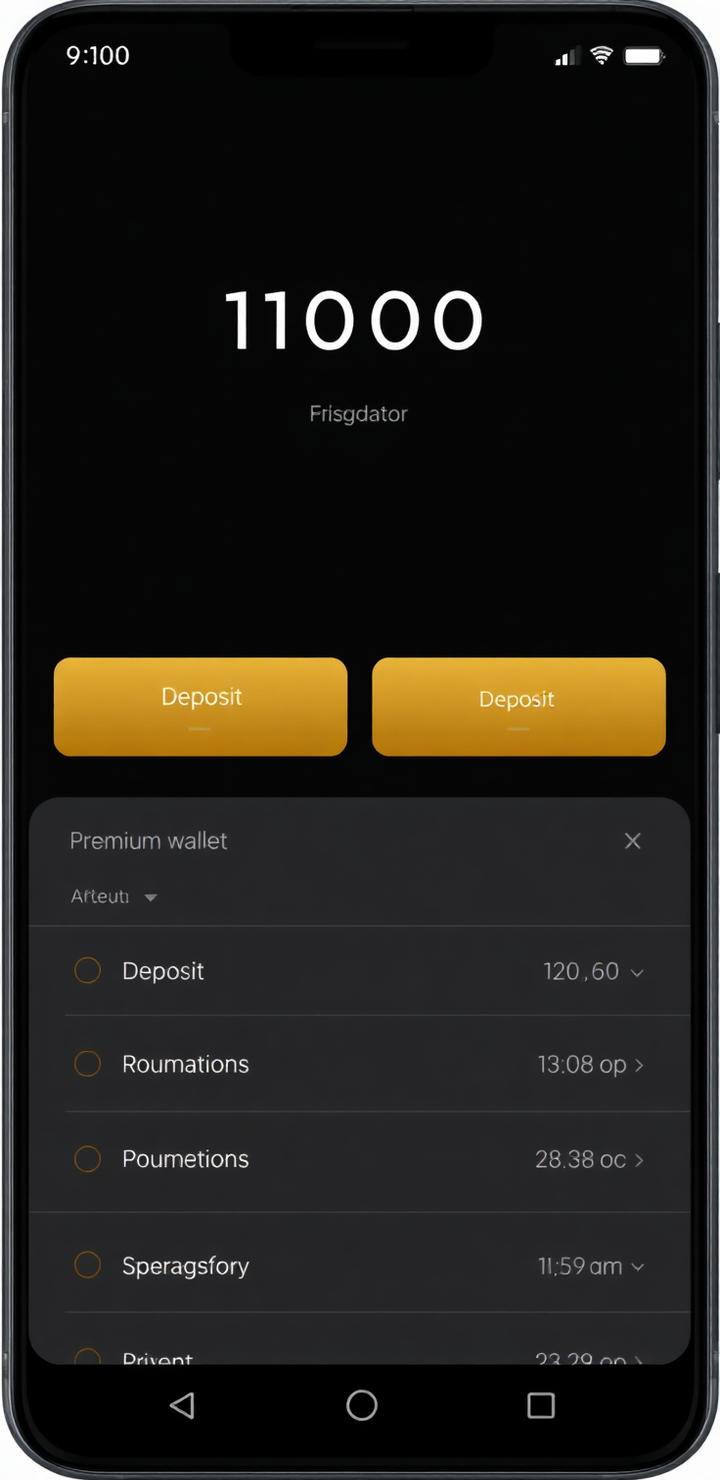Expand the Deposit row showing 120,60
Screen dimensions: 720x1480
click(360, 971)
